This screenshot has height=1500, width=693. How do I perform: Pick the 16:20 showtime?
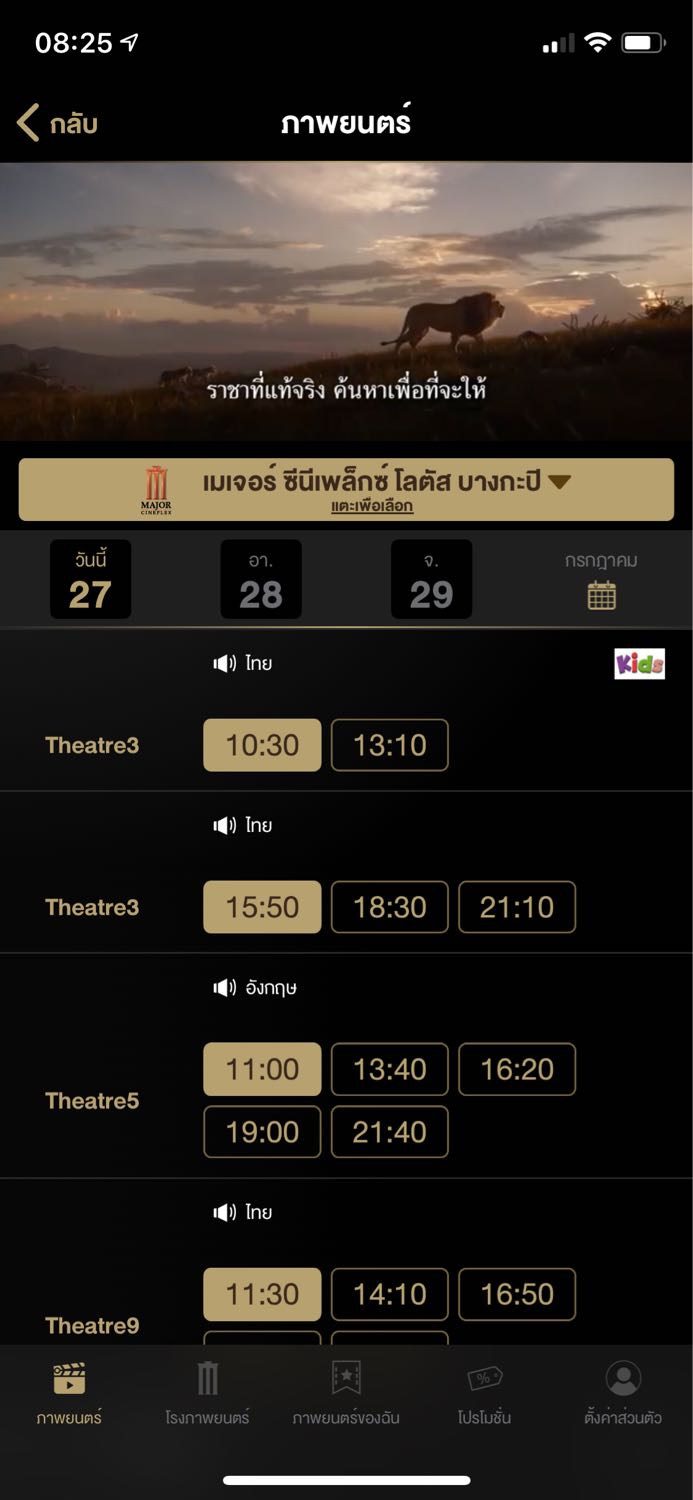tap(517, 1069)
